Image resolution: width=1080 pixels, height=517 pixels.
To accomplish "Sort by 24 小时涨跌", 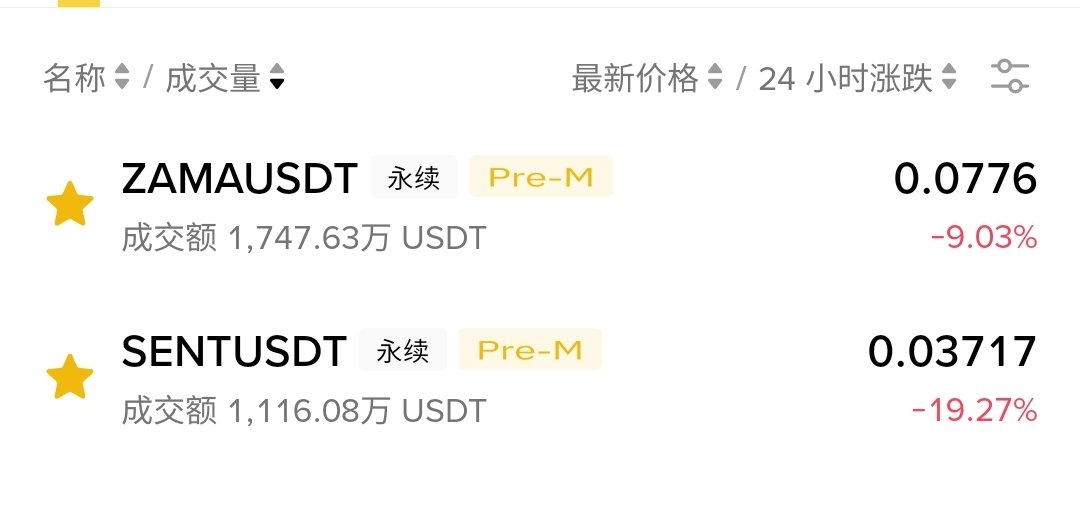I will click(857, 77).
